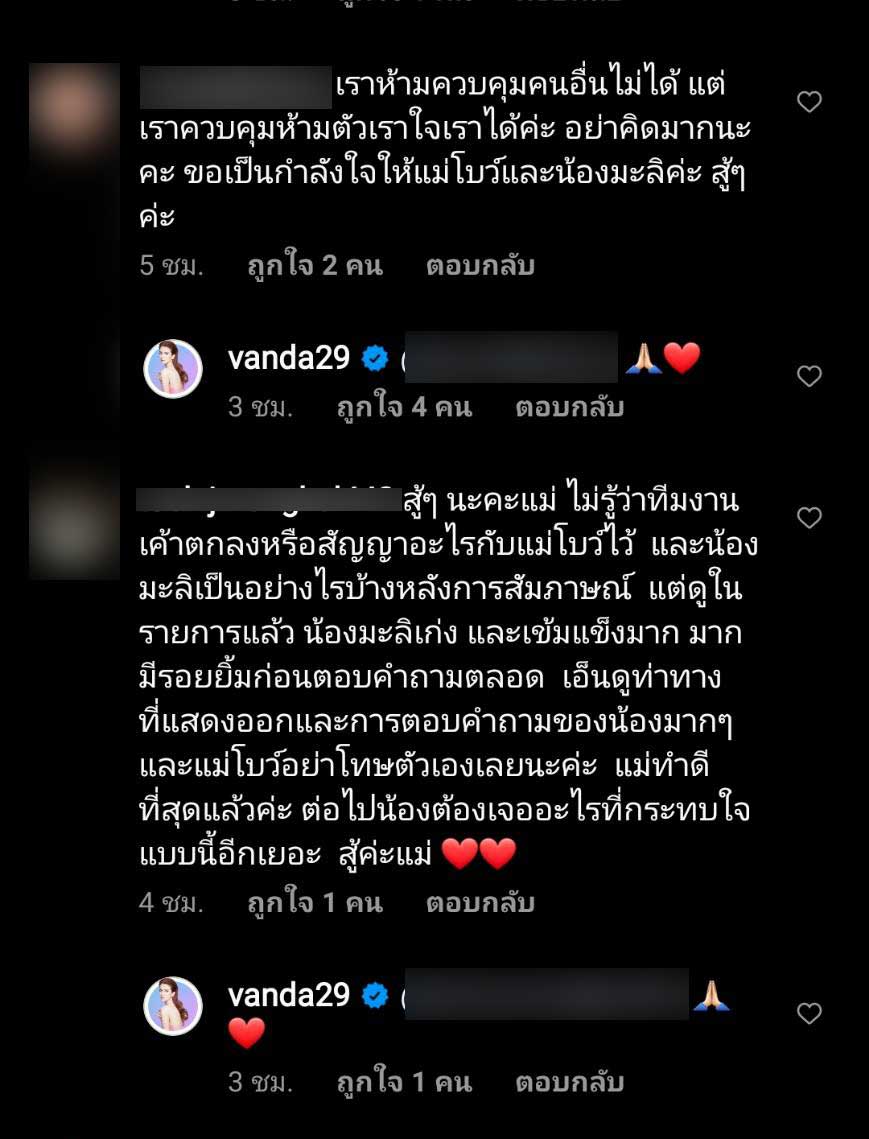
Task: Tap ตอบกลับ under the 4 ชม. comment
Action: tap(480, 903)
